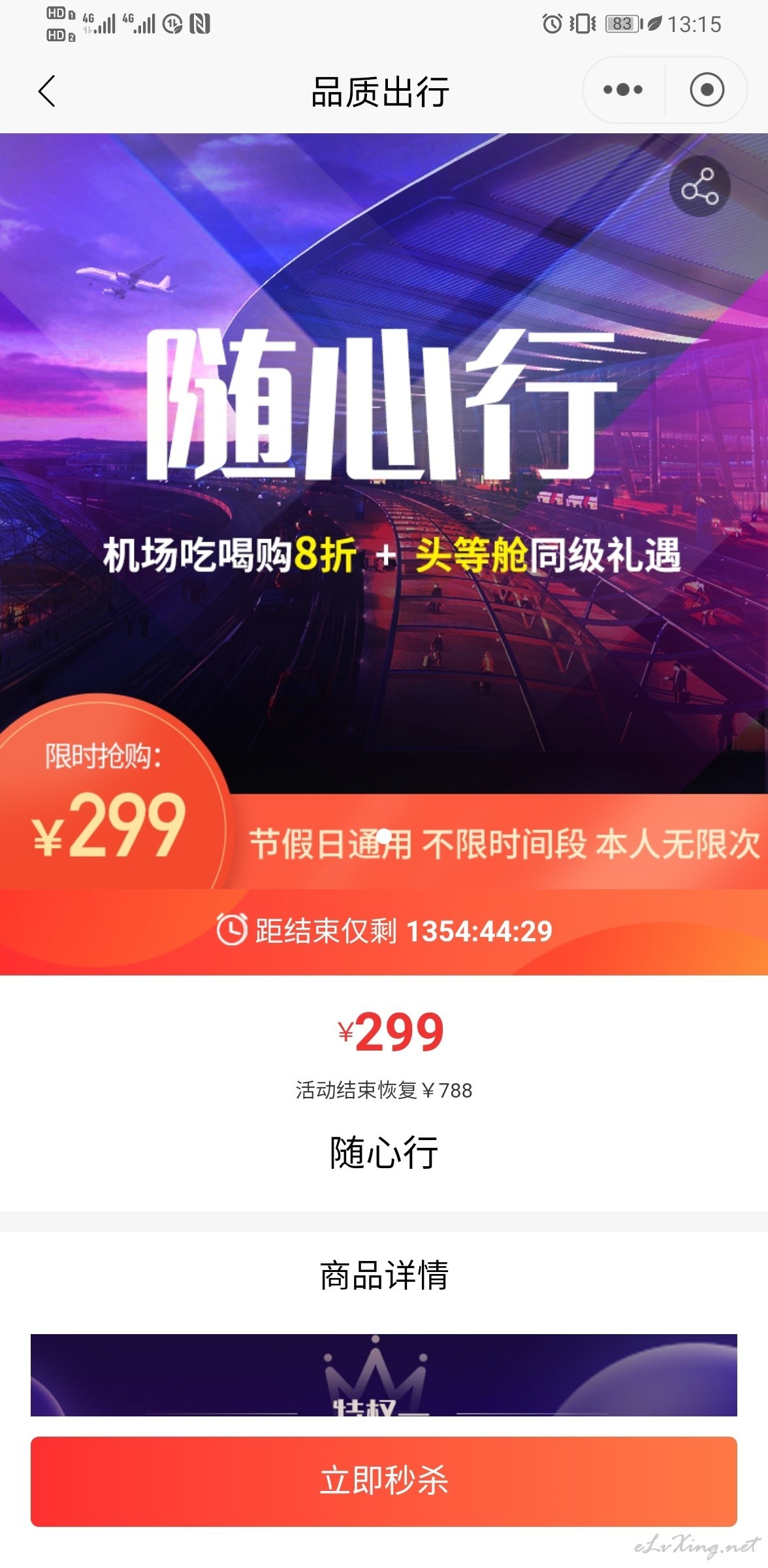
Task: Tap 立即秒杀 to buy now
Action: click(x=384, y=1481)
